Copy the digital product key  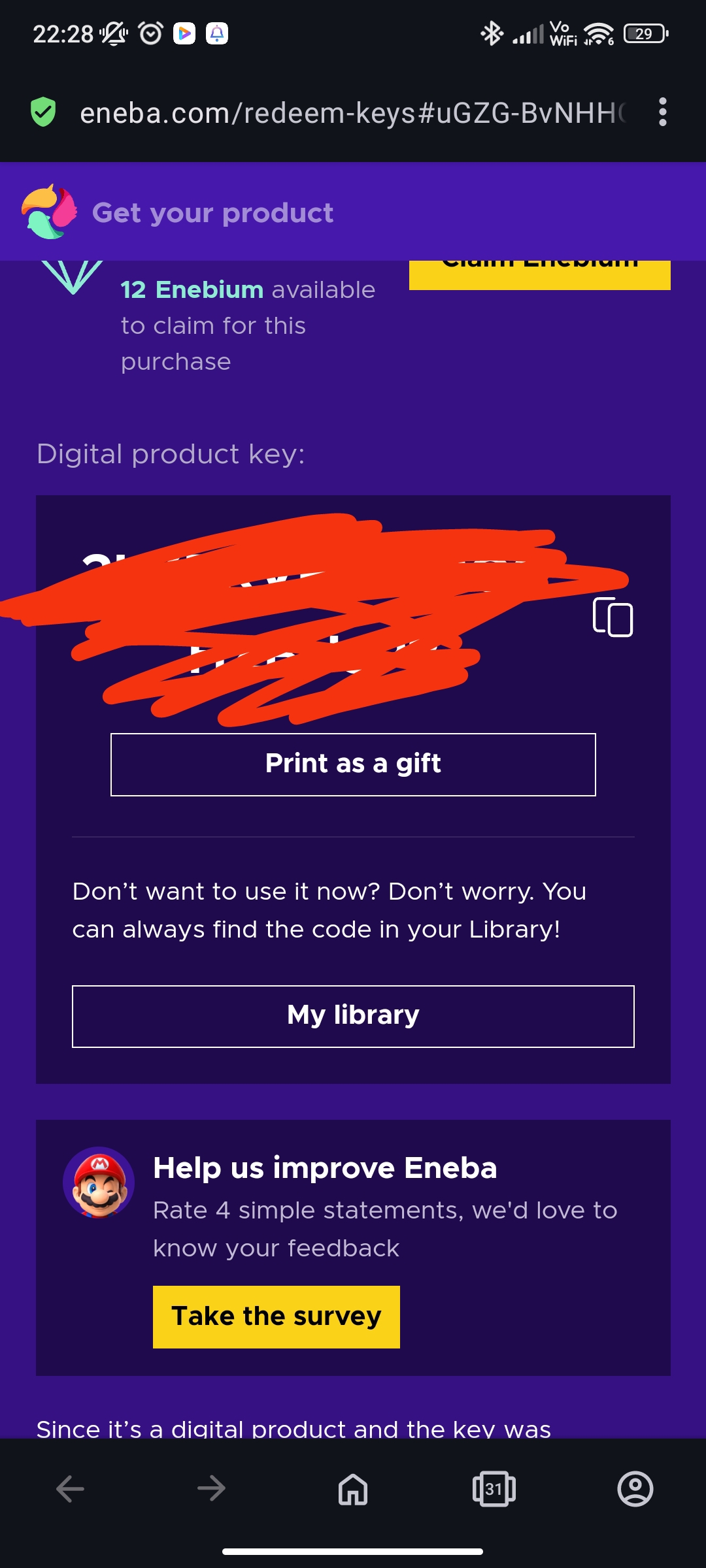(x=613, y=617)
